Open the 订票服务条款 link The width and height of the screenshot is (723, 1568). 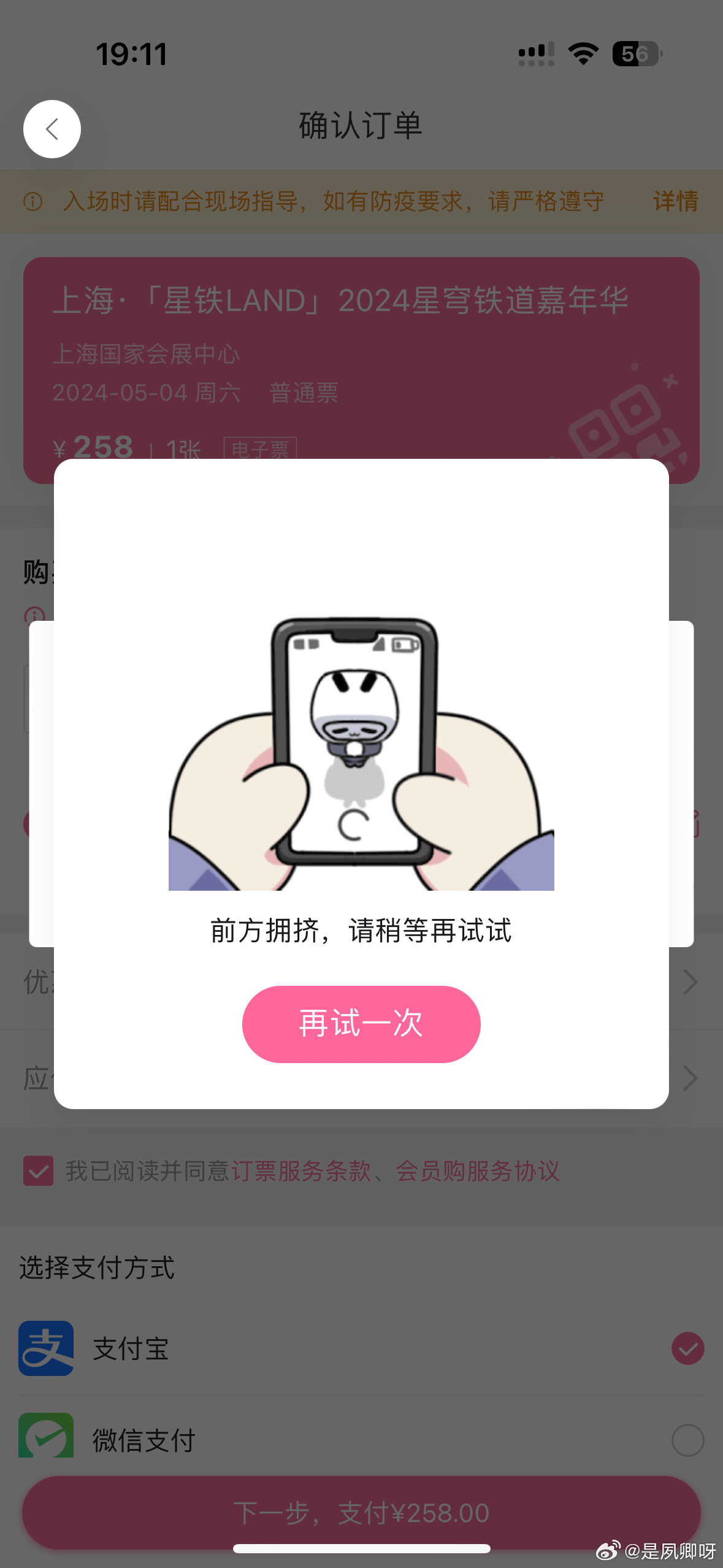(x=300, y=1171)
